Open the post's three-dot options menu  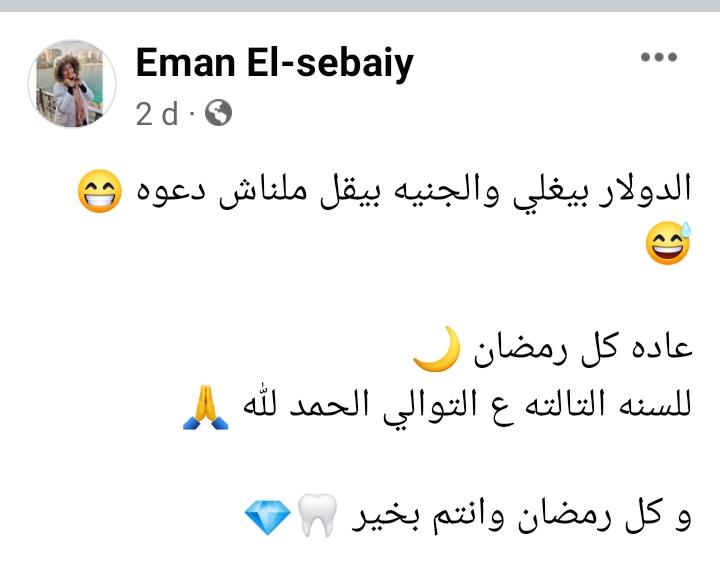click(658, 57)
